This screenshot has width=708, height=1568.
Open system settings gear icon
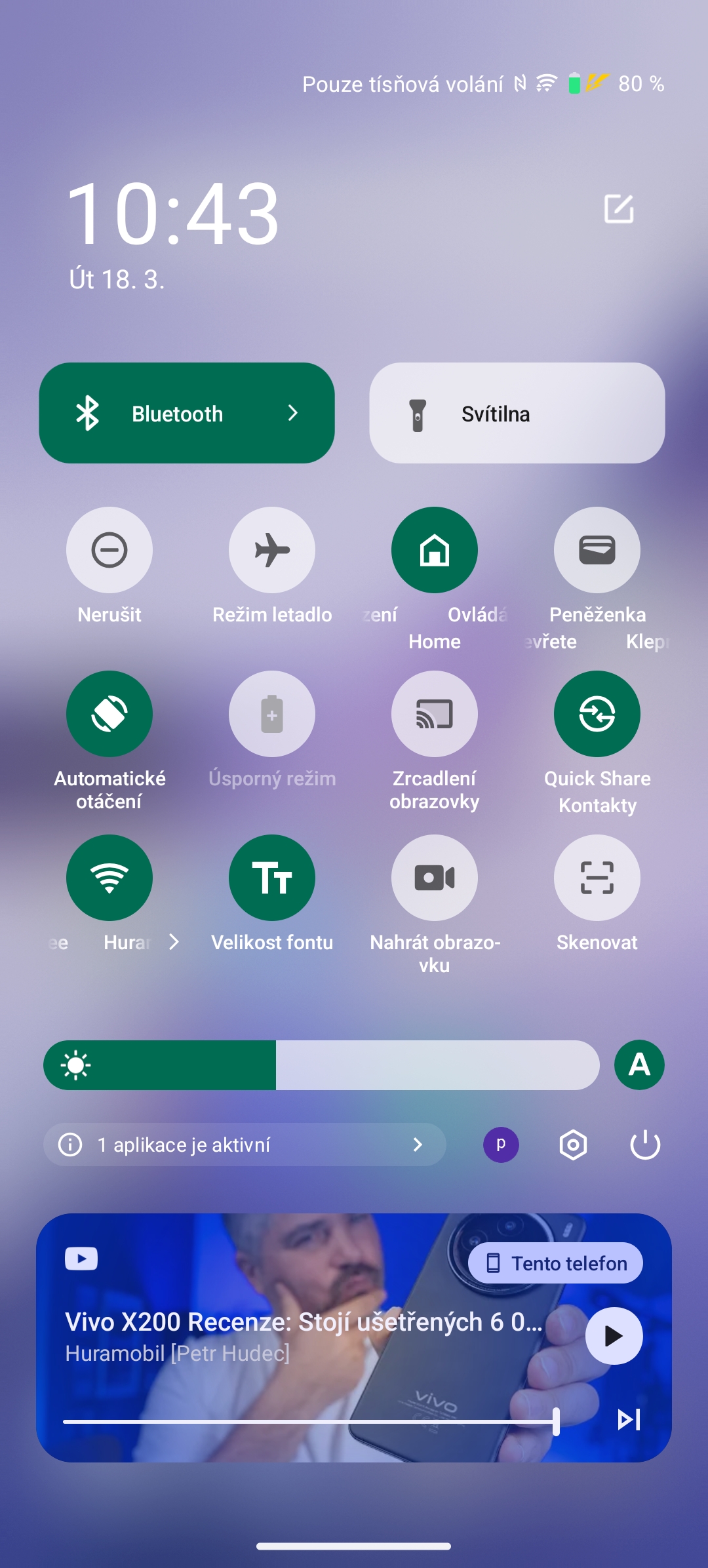(x=573, y=1145)
